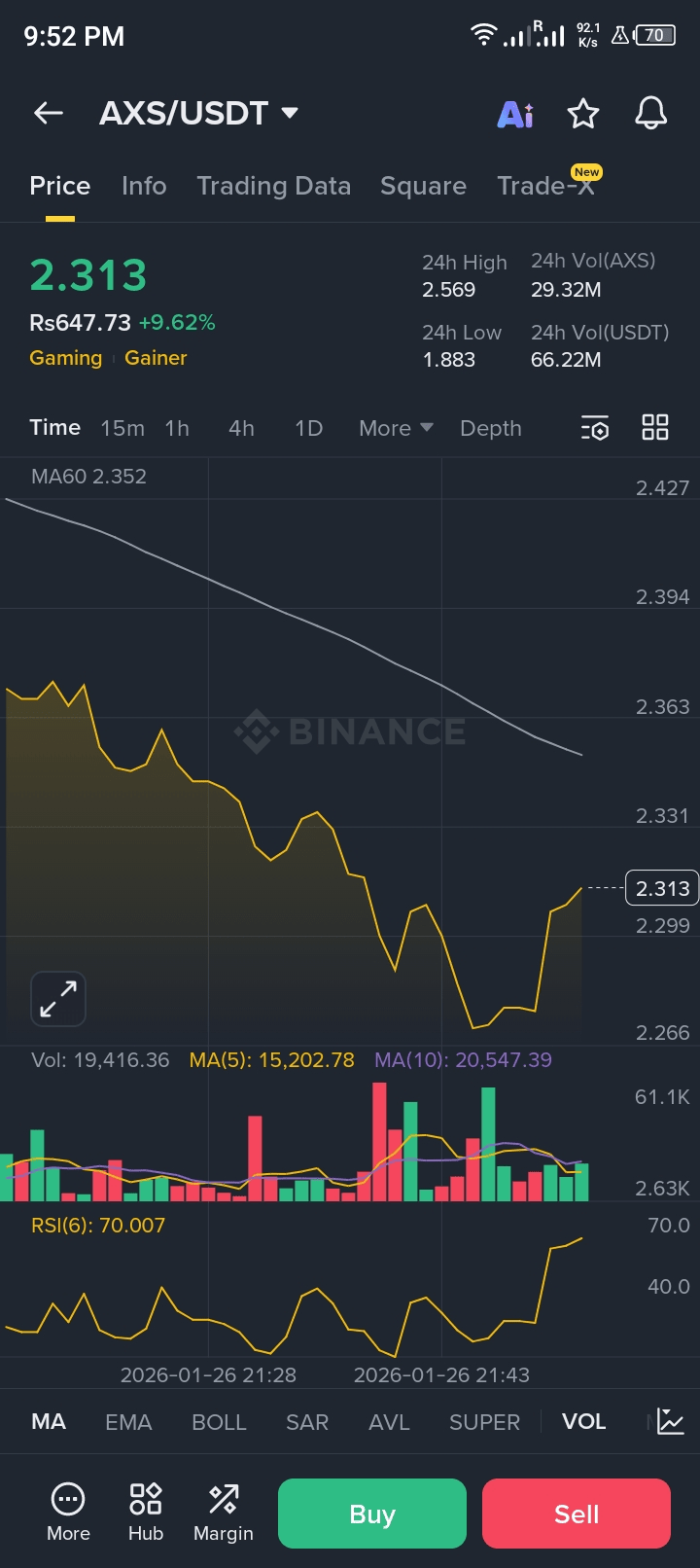Select the 4h chart interval
This screenshot has width=700, height=1568.
[241, 428]
